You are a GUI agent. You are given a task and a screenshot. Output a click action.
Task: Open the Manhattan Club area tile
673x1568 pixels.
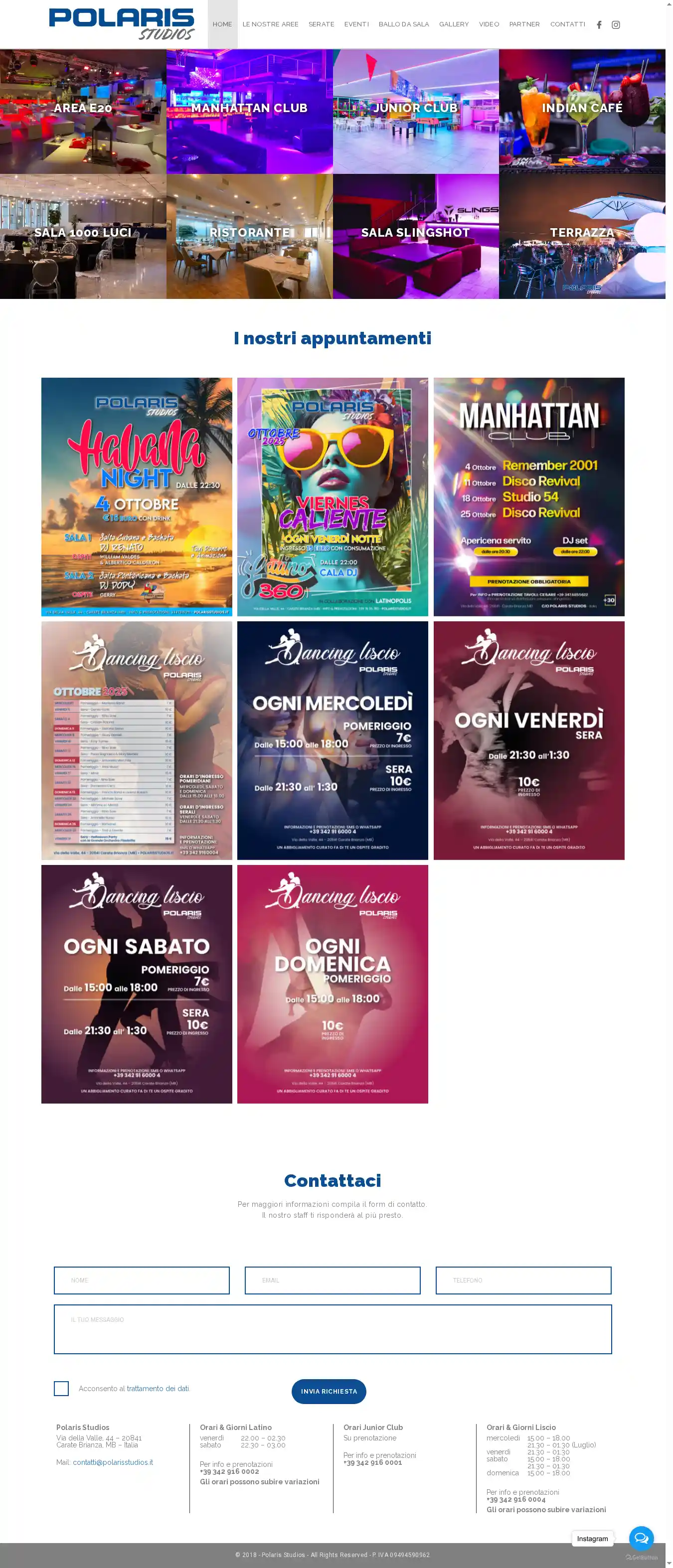pos(249,112)
